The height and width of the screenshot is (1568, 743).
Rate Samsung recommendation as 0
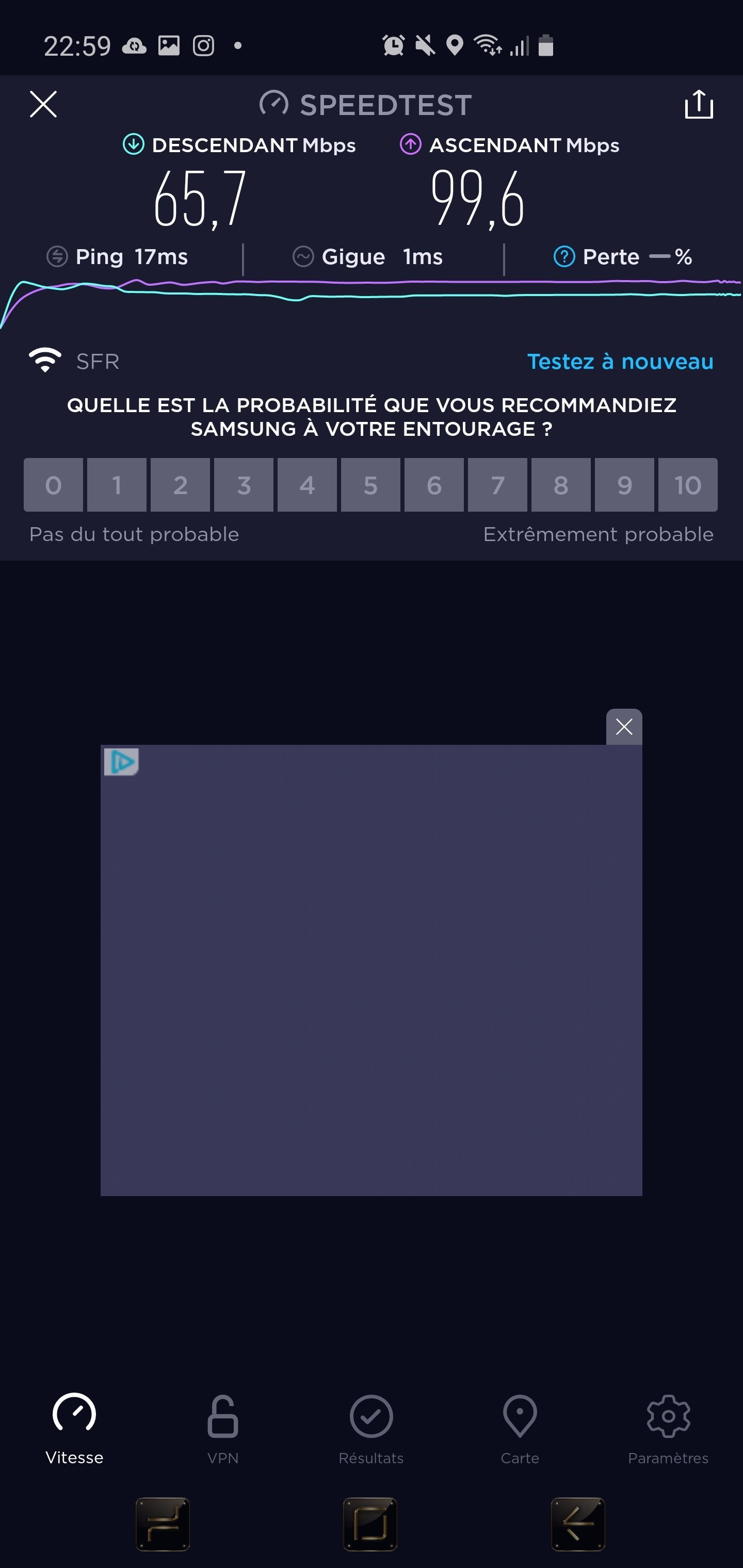coord(54,485)
